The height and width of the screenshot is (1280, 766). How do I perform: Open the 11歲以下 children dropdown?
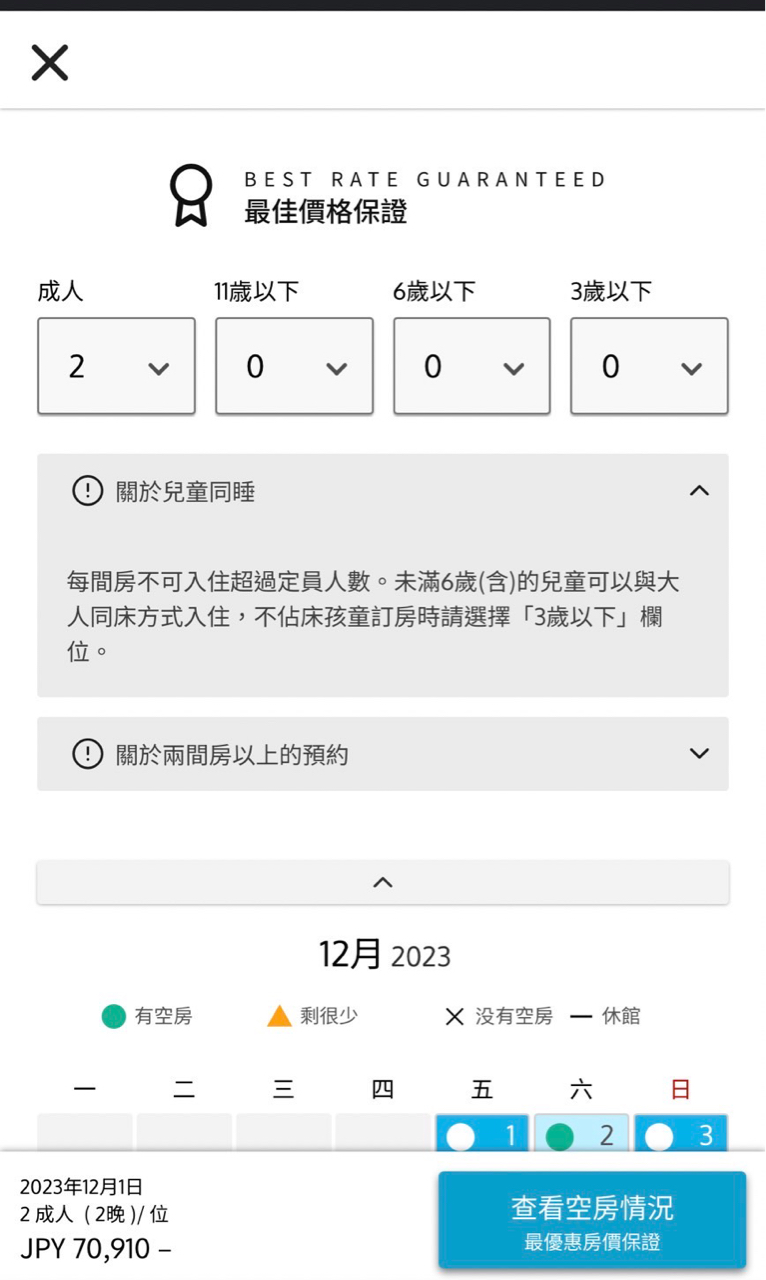point(294,366)
